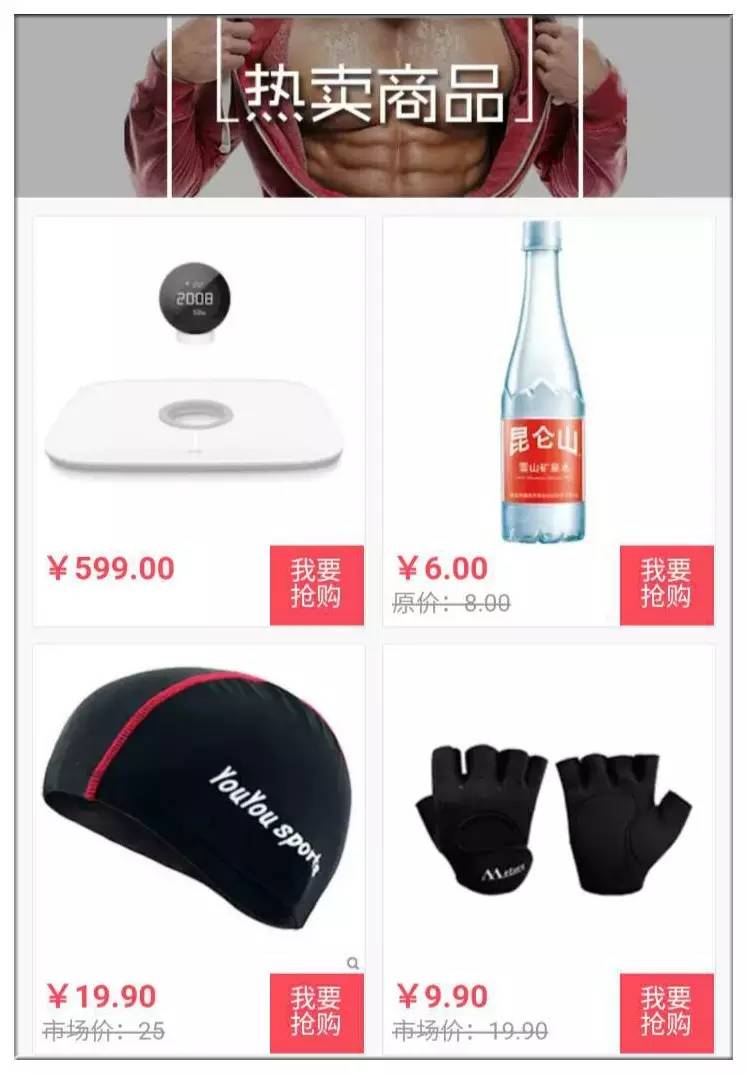Tap 我要抢购 for the ¥6.00 昆仑山 water
The height and width of the screenshot is (1074, 747).
tap(666, 585)
